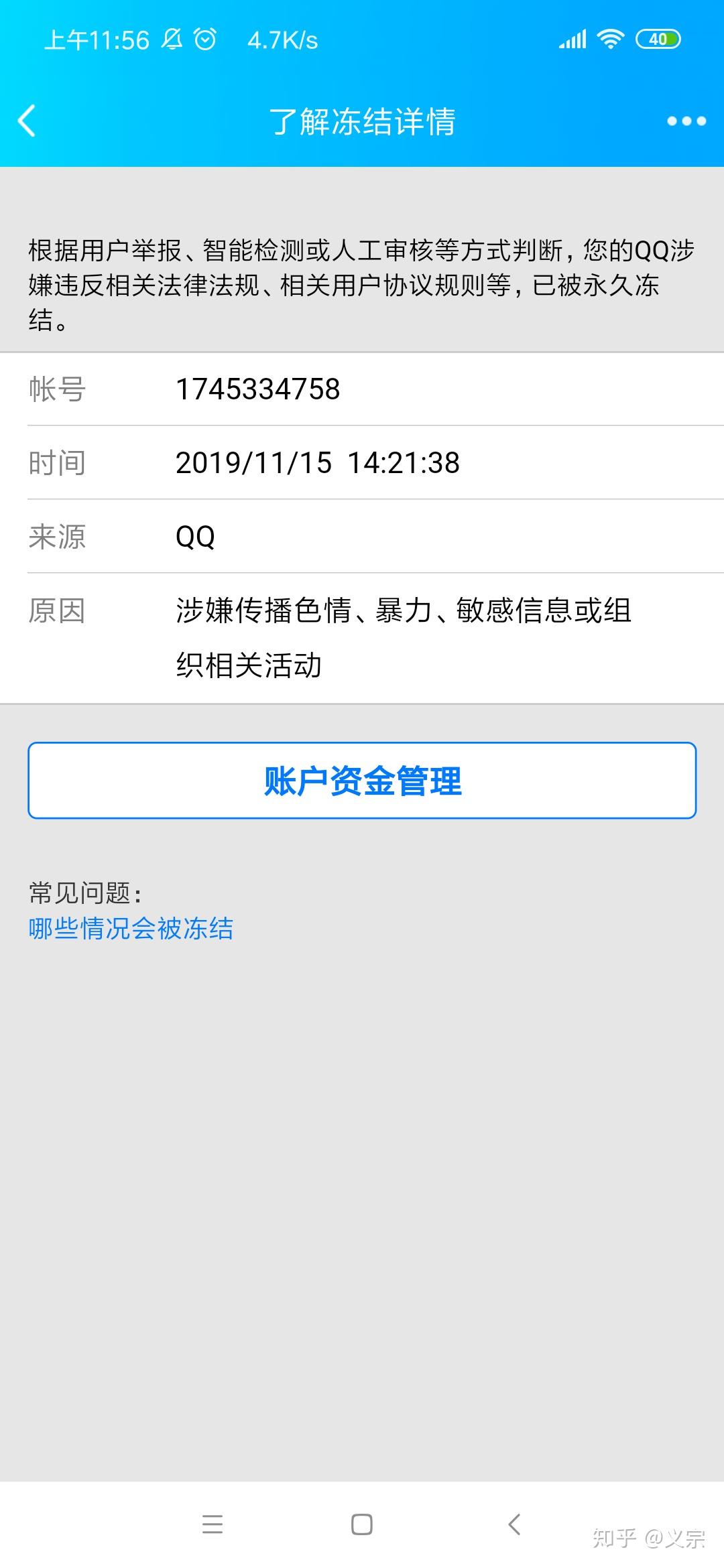Screen dimensions: 724x1568
Task: Open 账户资金管理 account funds management
Action: coord(362,781)
